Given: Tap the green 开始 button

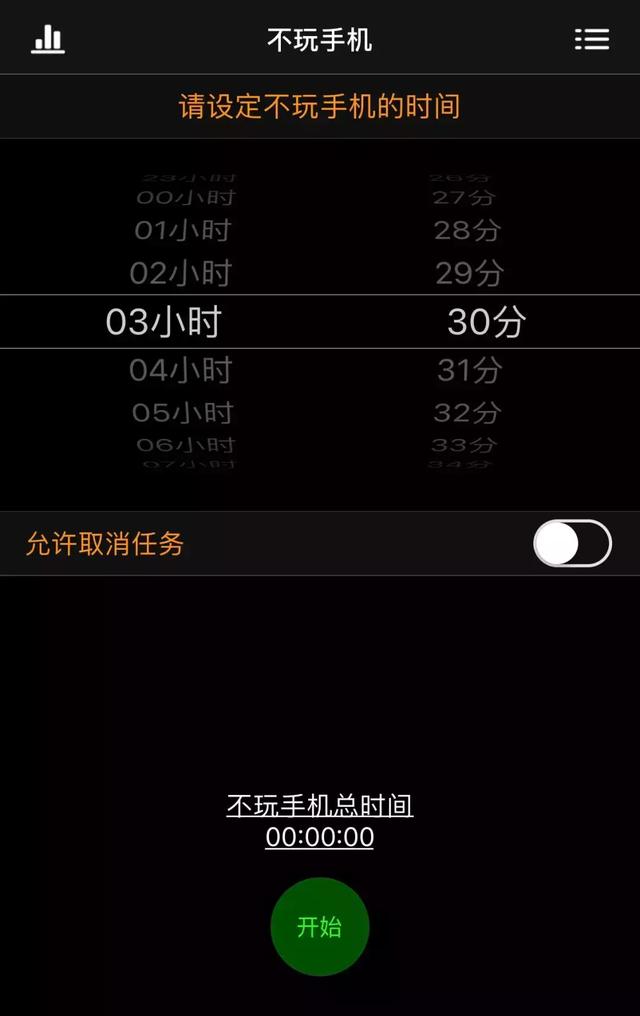Looking at the screenshot, I should pyautogui.click(x=320, y=927).
